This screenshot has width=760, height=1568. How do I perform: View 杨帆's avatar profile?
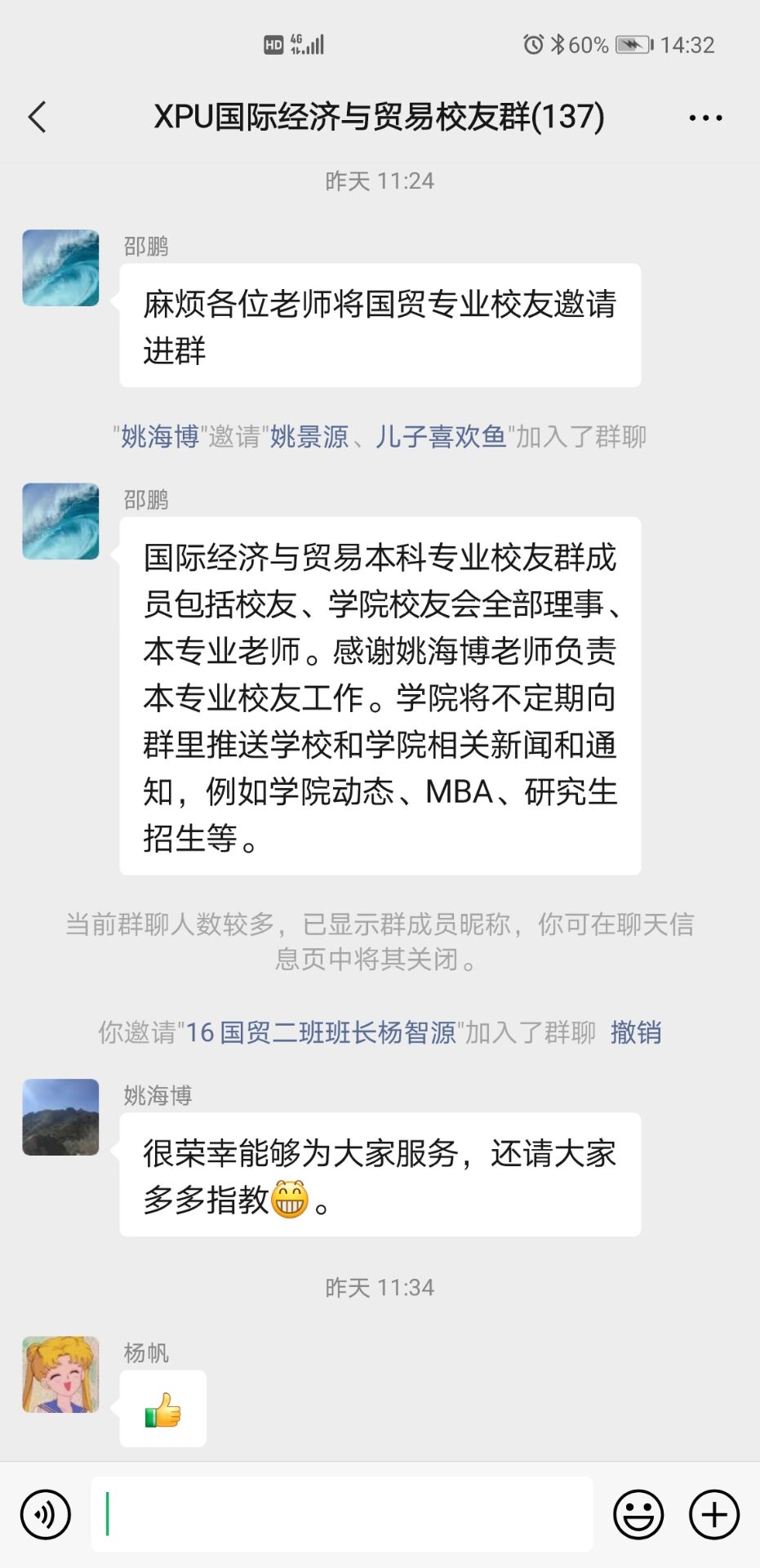[x=60, y=1374]
